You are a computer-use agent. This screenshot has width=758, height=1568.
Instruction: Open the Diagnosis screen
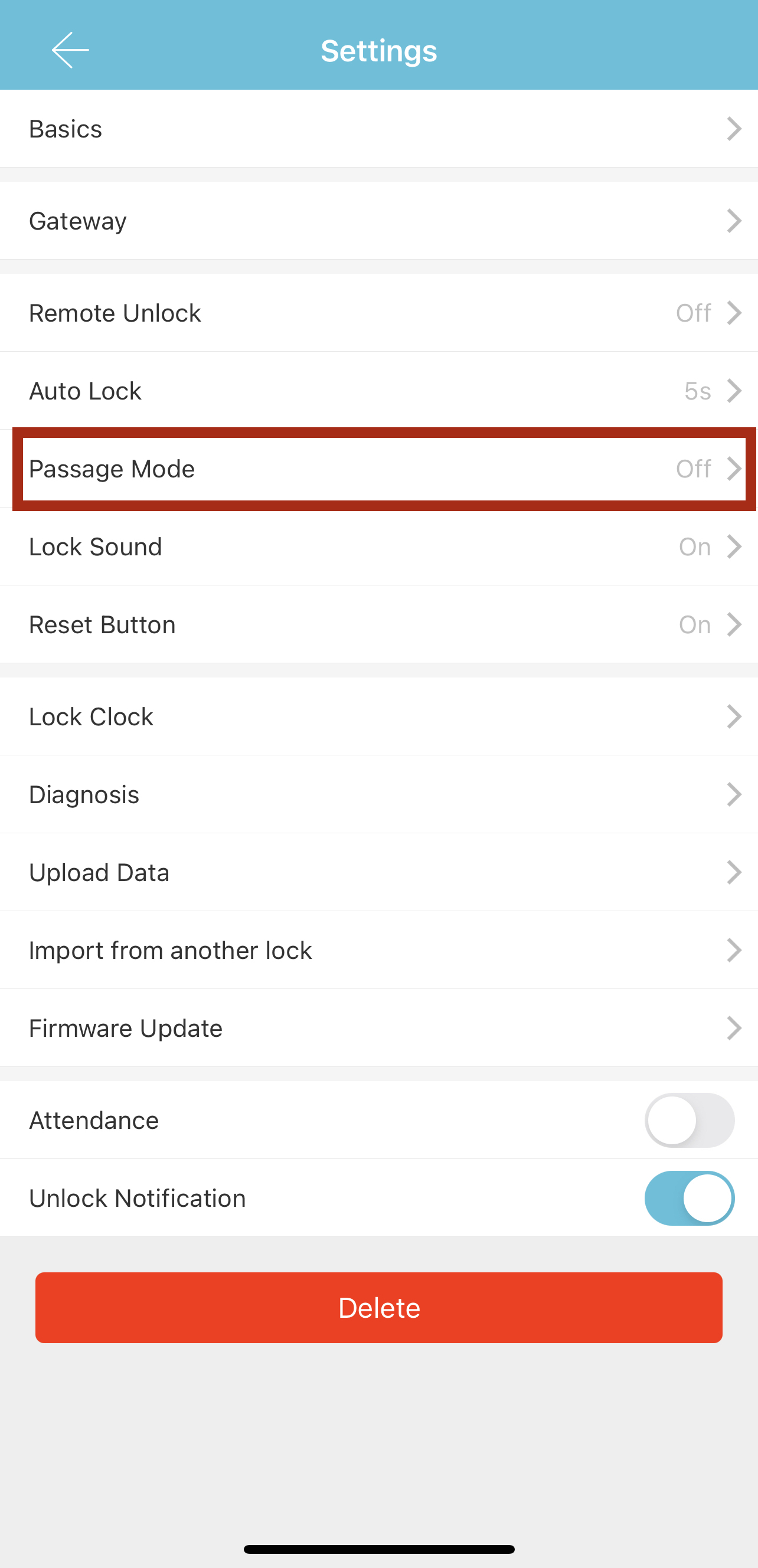378,794
